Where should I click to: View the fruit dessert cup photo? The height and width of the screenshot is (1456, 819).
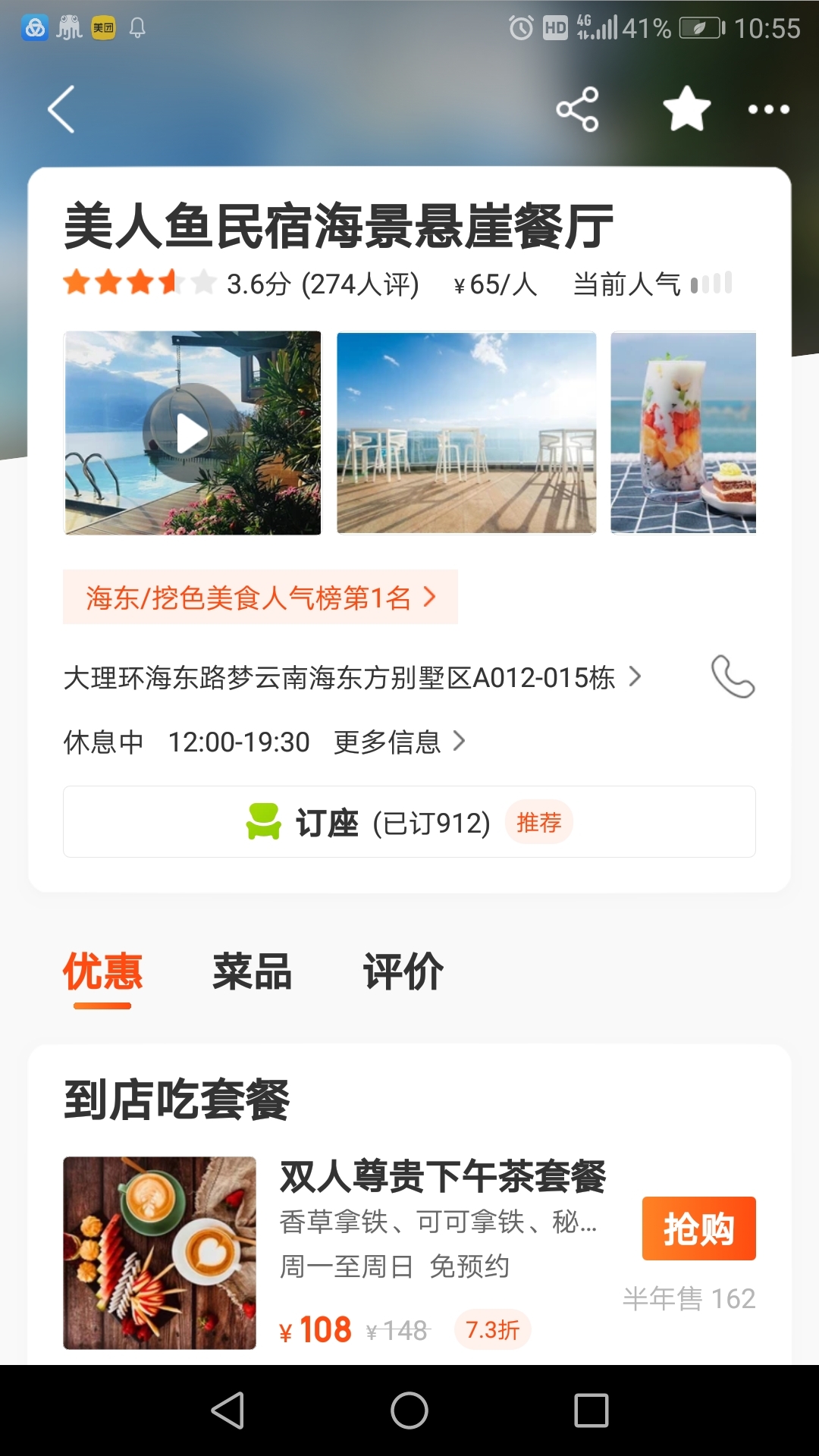pos(683,433)
